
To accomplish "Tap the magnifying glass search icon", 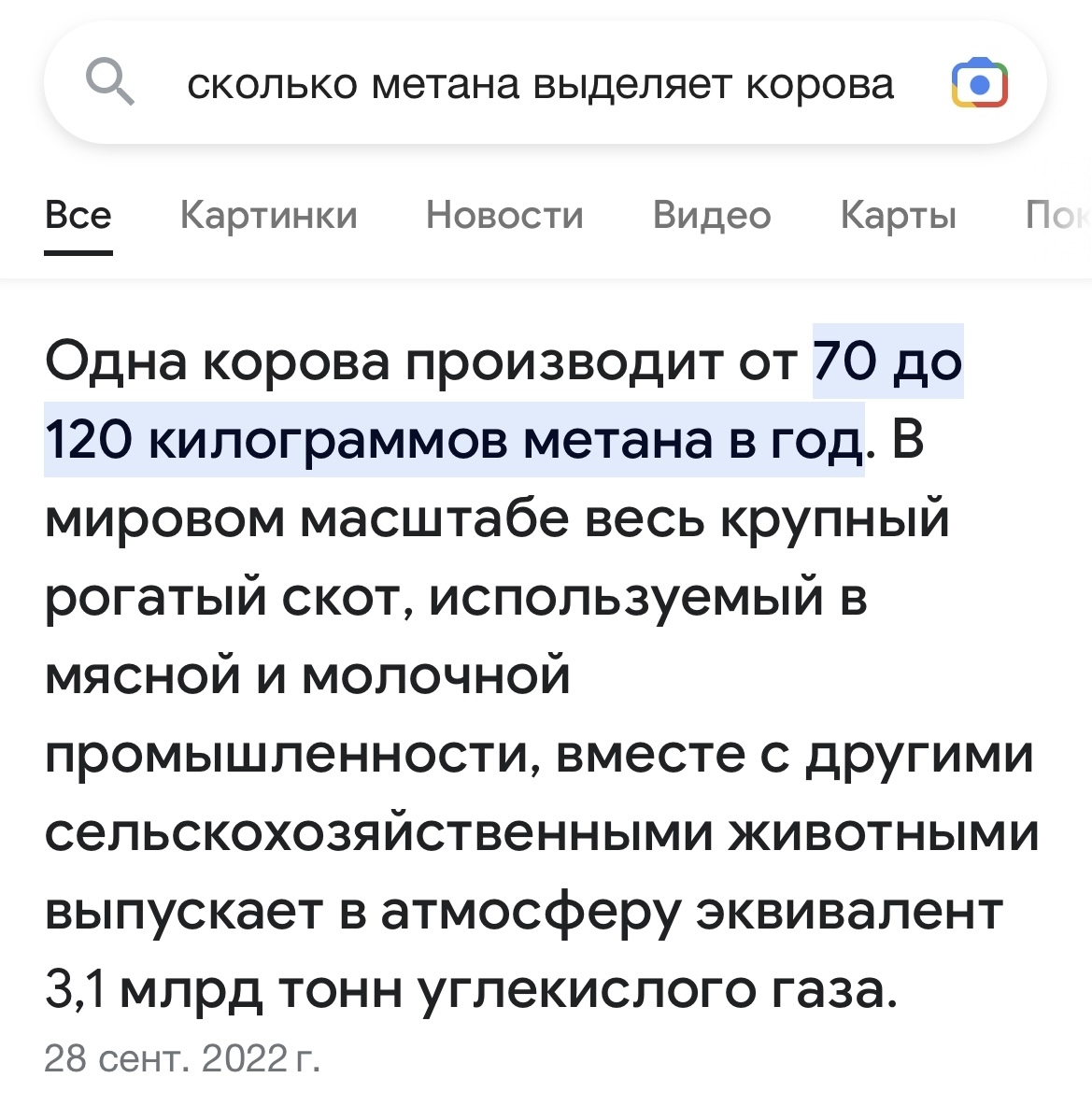I will 110,83.
